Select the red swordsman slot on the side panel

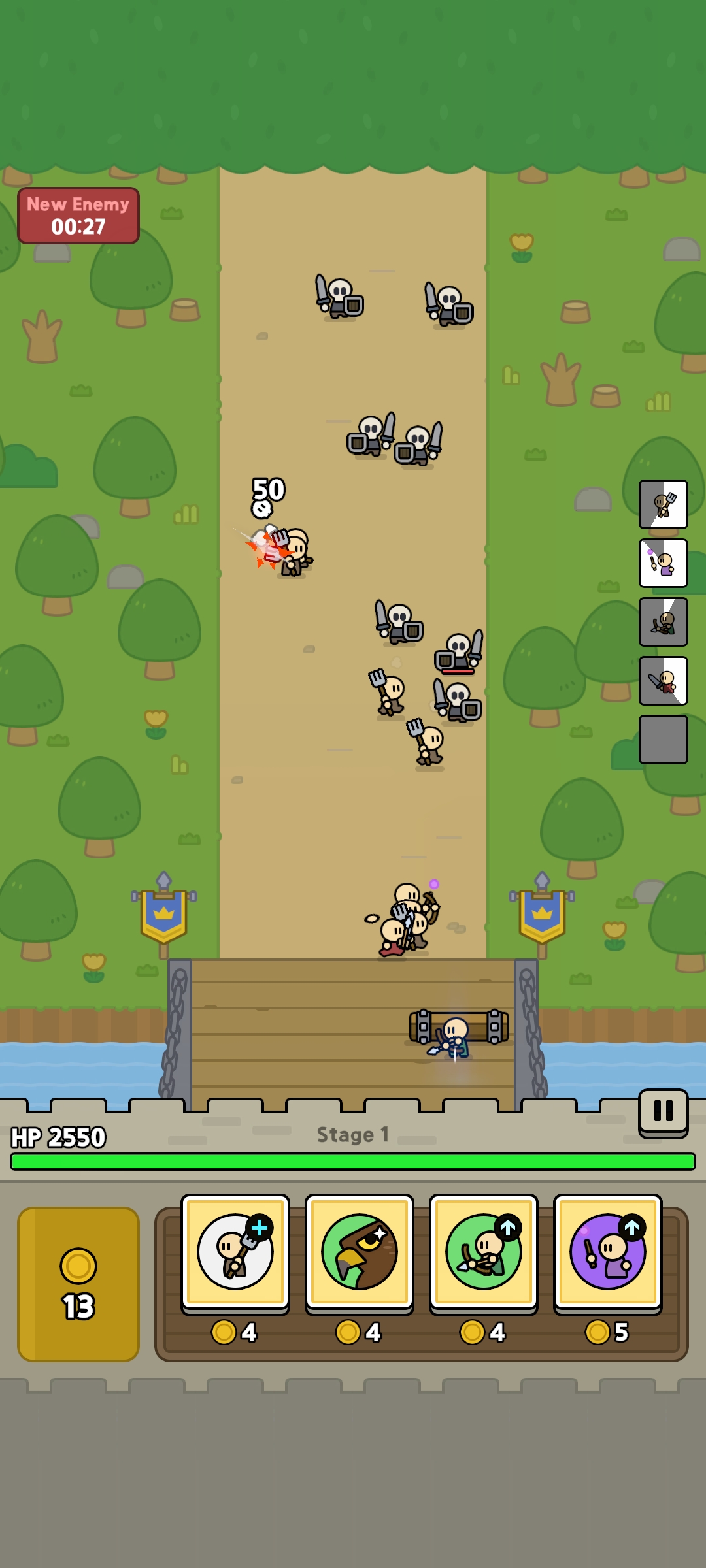663,681
